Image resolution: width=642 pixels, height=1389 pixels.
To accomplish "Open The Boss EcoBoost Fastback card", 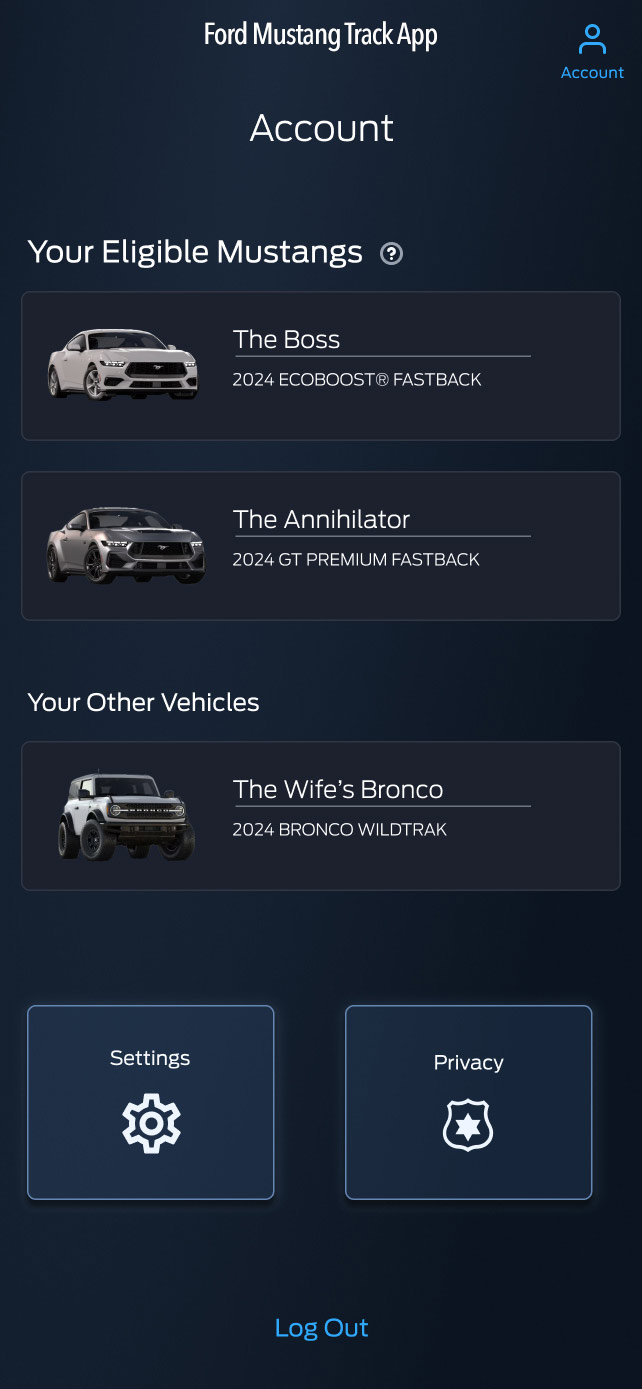I will [320, 366].
